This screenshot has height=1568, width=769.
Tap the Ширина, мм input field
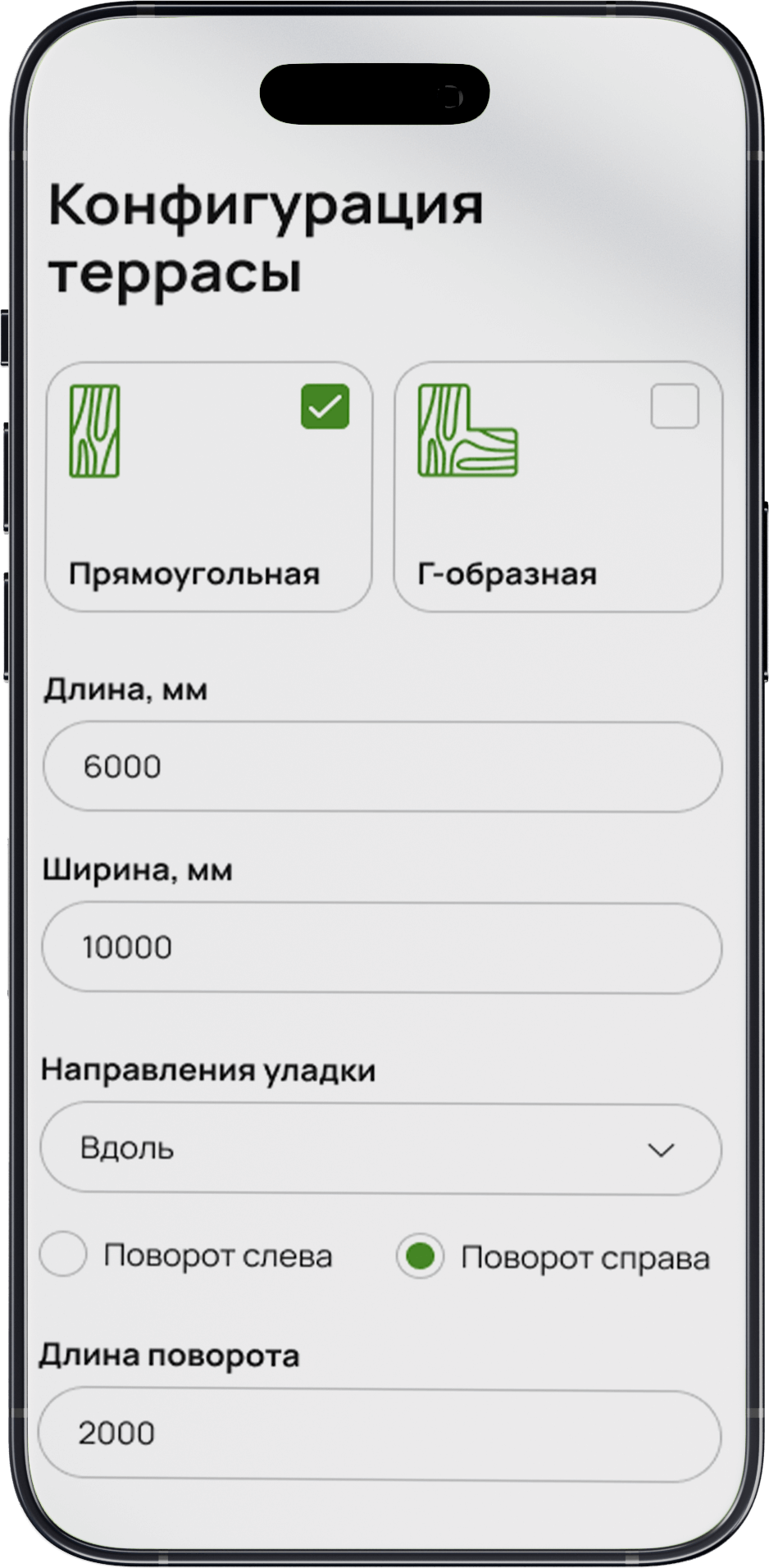pos(382,948)
